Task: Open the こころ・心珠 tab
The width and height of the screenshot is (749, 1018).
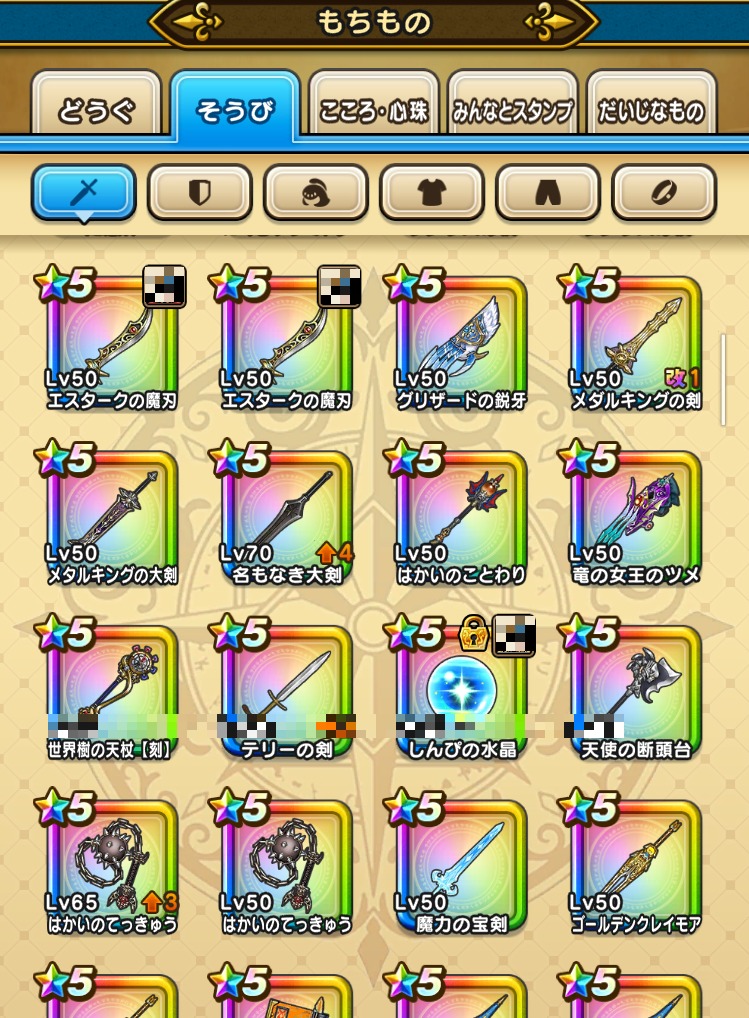Action: pyautogui.click(x=374, y=110)
